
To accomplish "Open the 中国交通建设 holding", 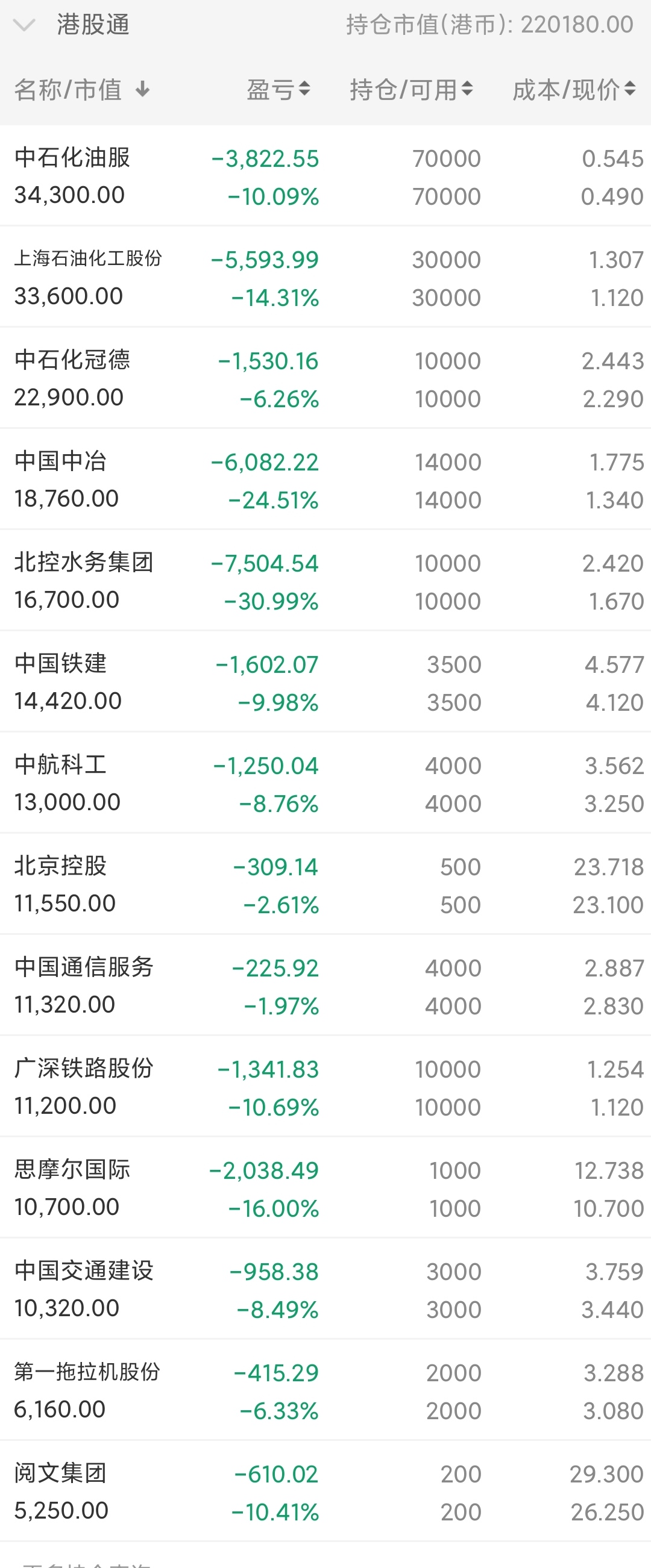I will pos(325,1289).
